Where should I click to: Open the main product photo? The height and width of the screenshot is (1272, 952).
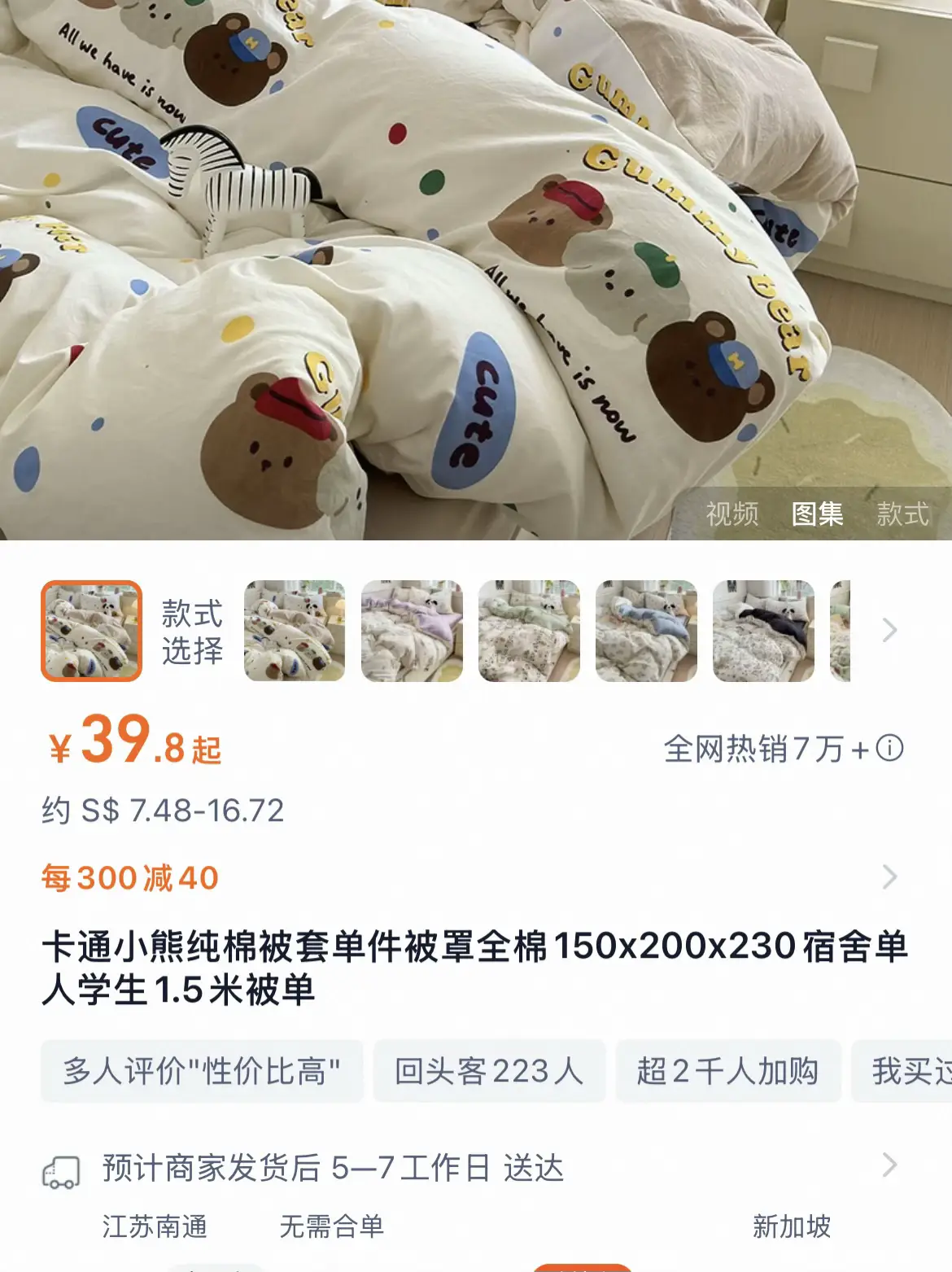click(x=407, y=244)
